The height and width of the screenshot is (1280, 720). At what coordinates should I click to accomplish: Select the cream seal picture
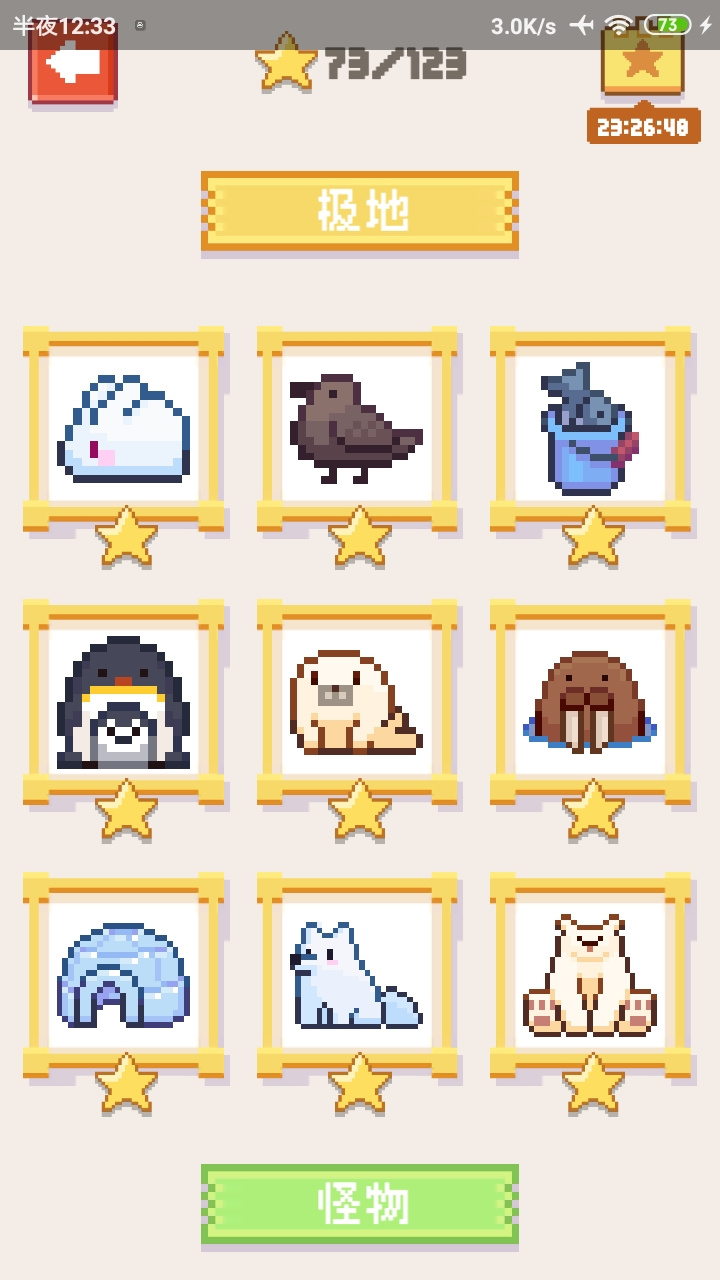[x=357, y=702]
